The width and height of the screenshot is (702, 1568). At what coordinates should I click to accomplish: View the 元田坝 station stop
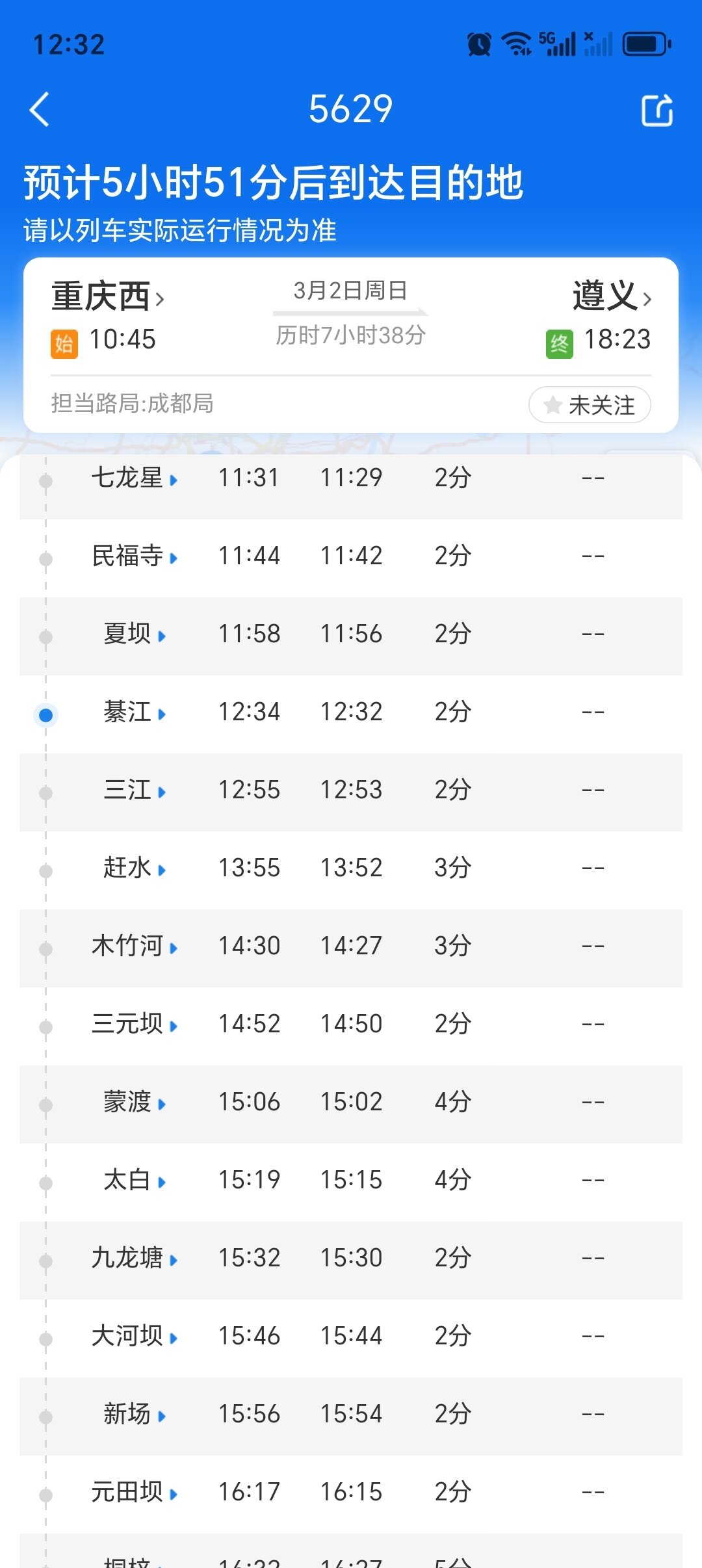[x=134, y=1493]
